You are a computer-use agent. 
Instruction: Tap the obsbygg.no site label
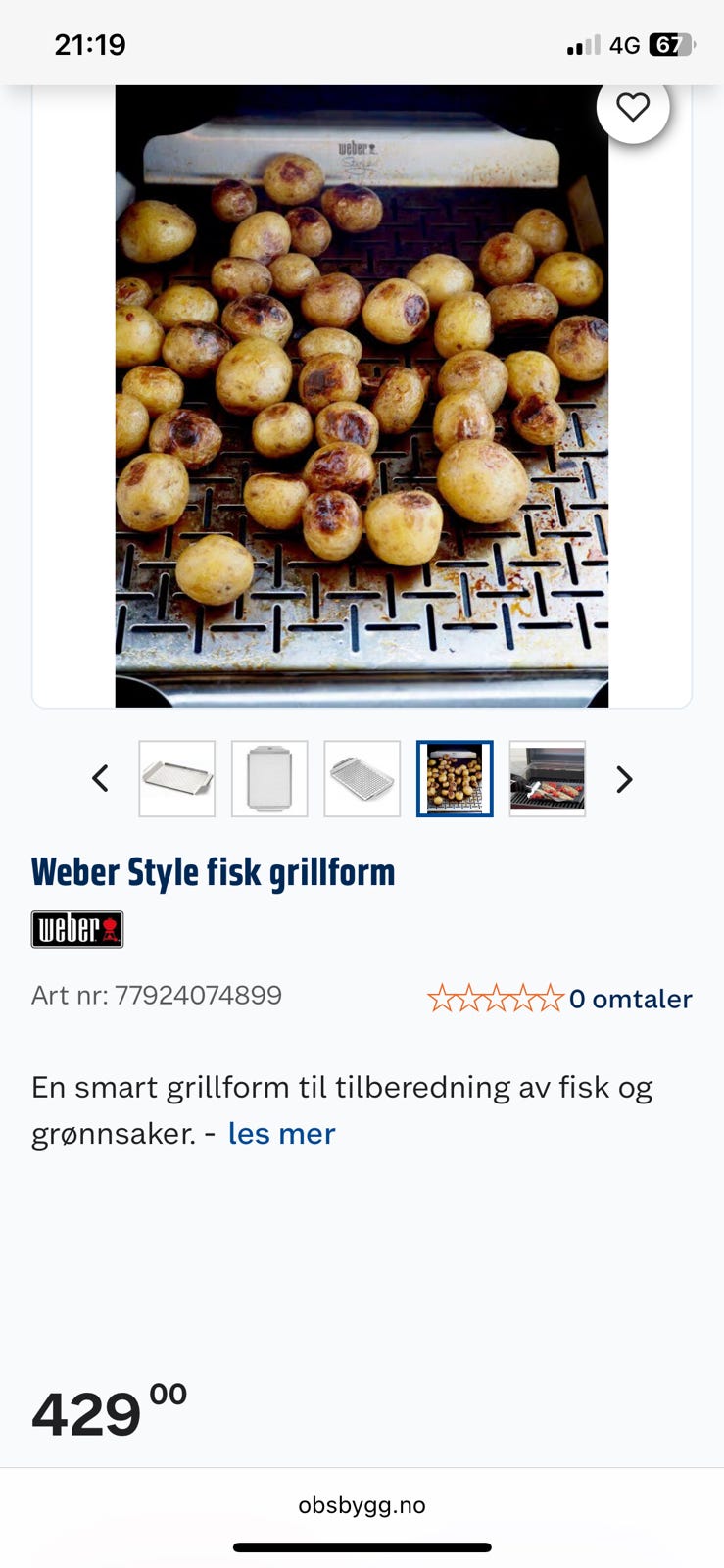point(362,1505)
